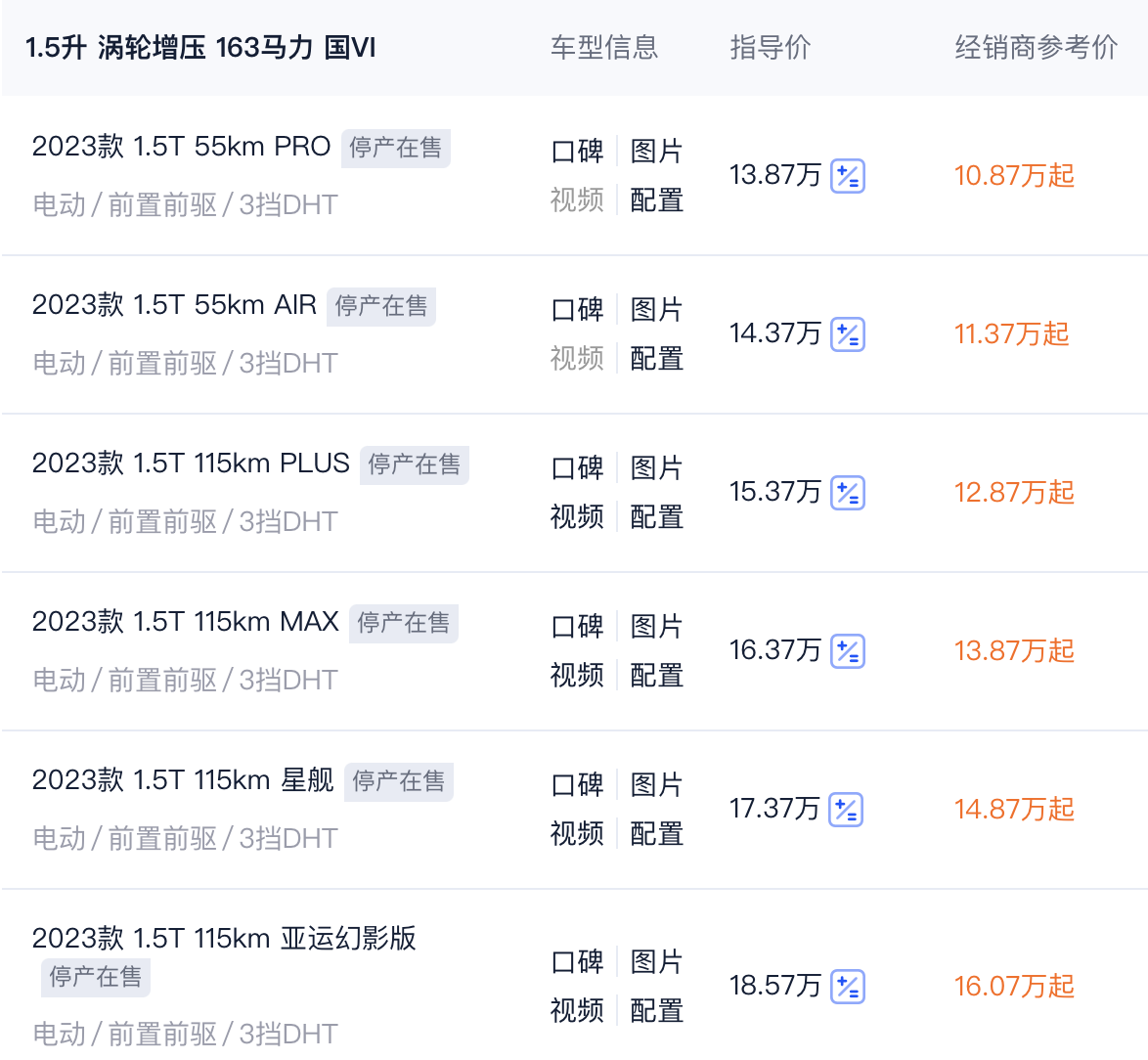Image resolution: width=1148 pixels, height=1060 pixels.
Task: Check dealer price 11.37万起
Action: coord(1011,334)
